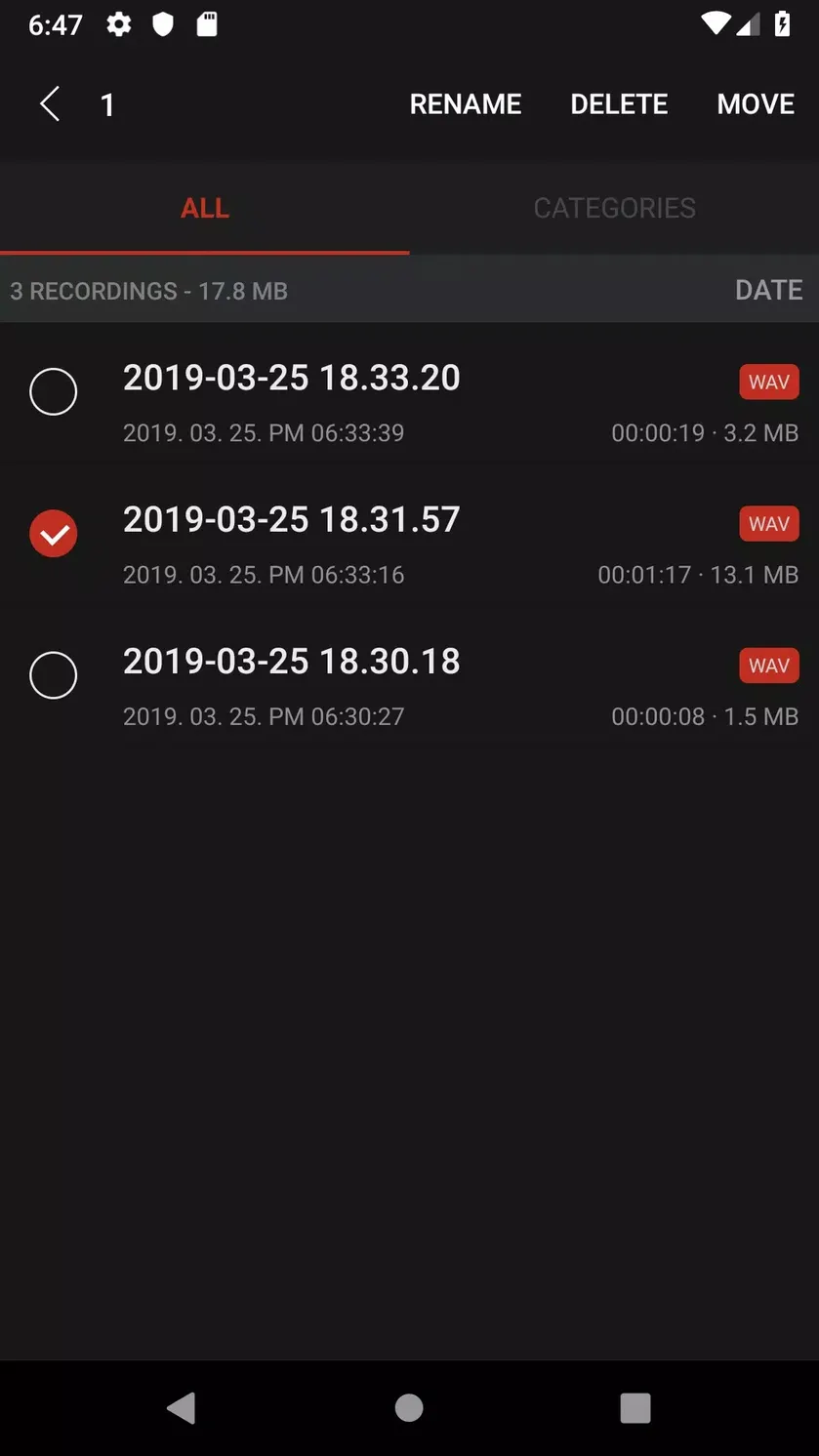Check the circle for recording 18.30.18
The height and width of the screenshot is (1456, 819).
(x=54, y=675)
